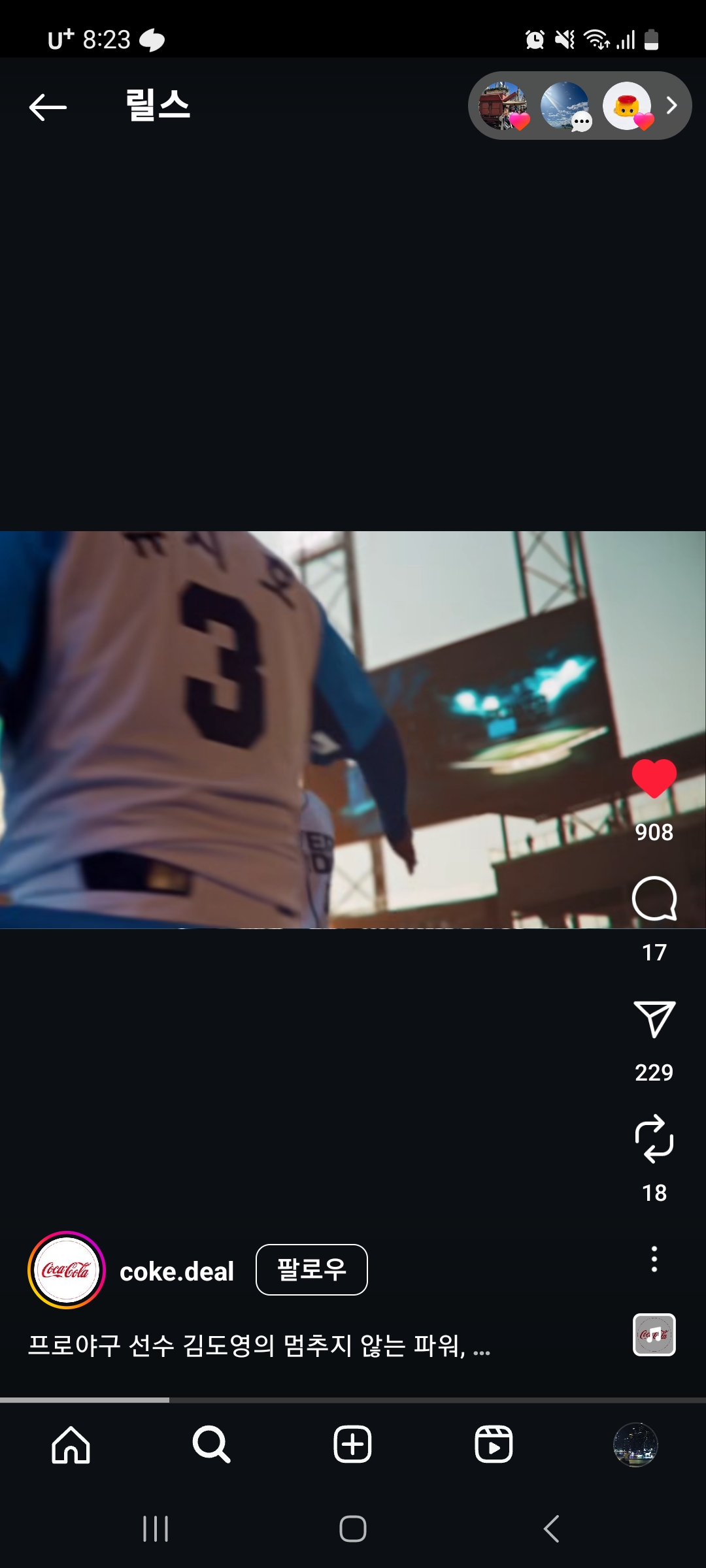Go back using the top-left arrow
This screenshot has height=1568, width=706.
click(x=48, y=106)
